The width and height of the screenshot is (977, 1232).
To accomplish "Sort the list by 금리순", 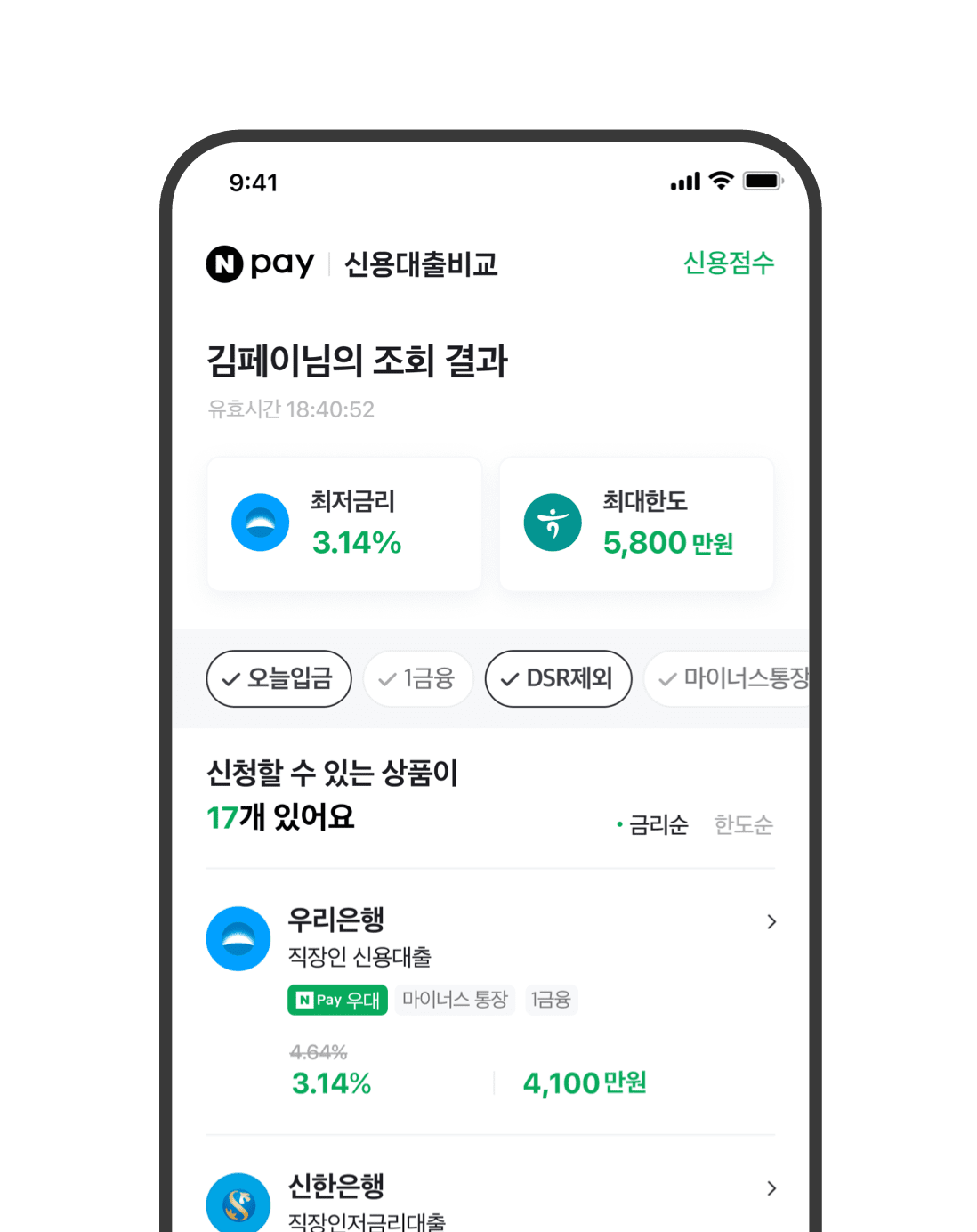I will (657, 825).
